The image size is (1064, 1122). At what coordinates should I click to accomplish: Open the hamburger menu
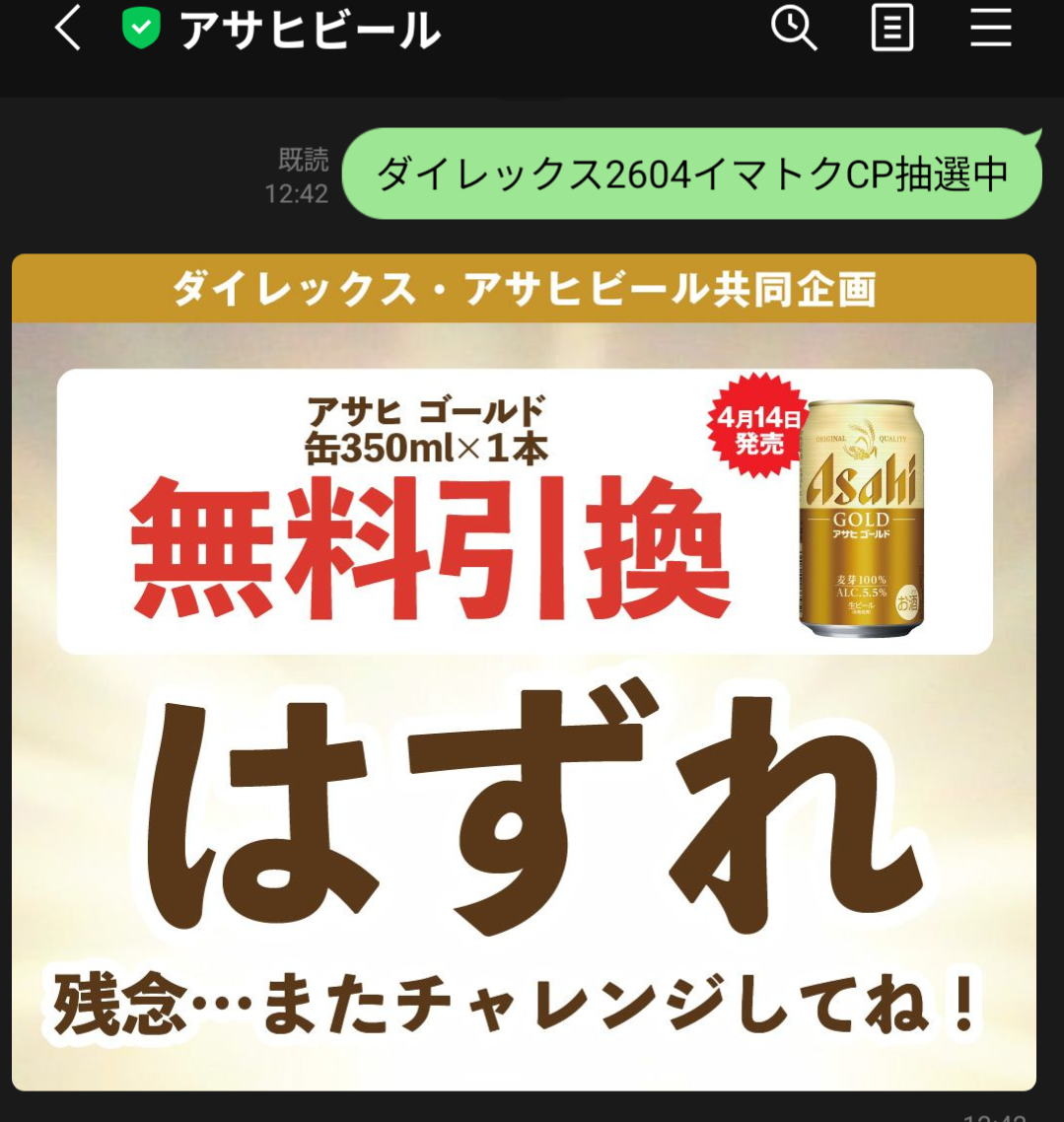990,30
